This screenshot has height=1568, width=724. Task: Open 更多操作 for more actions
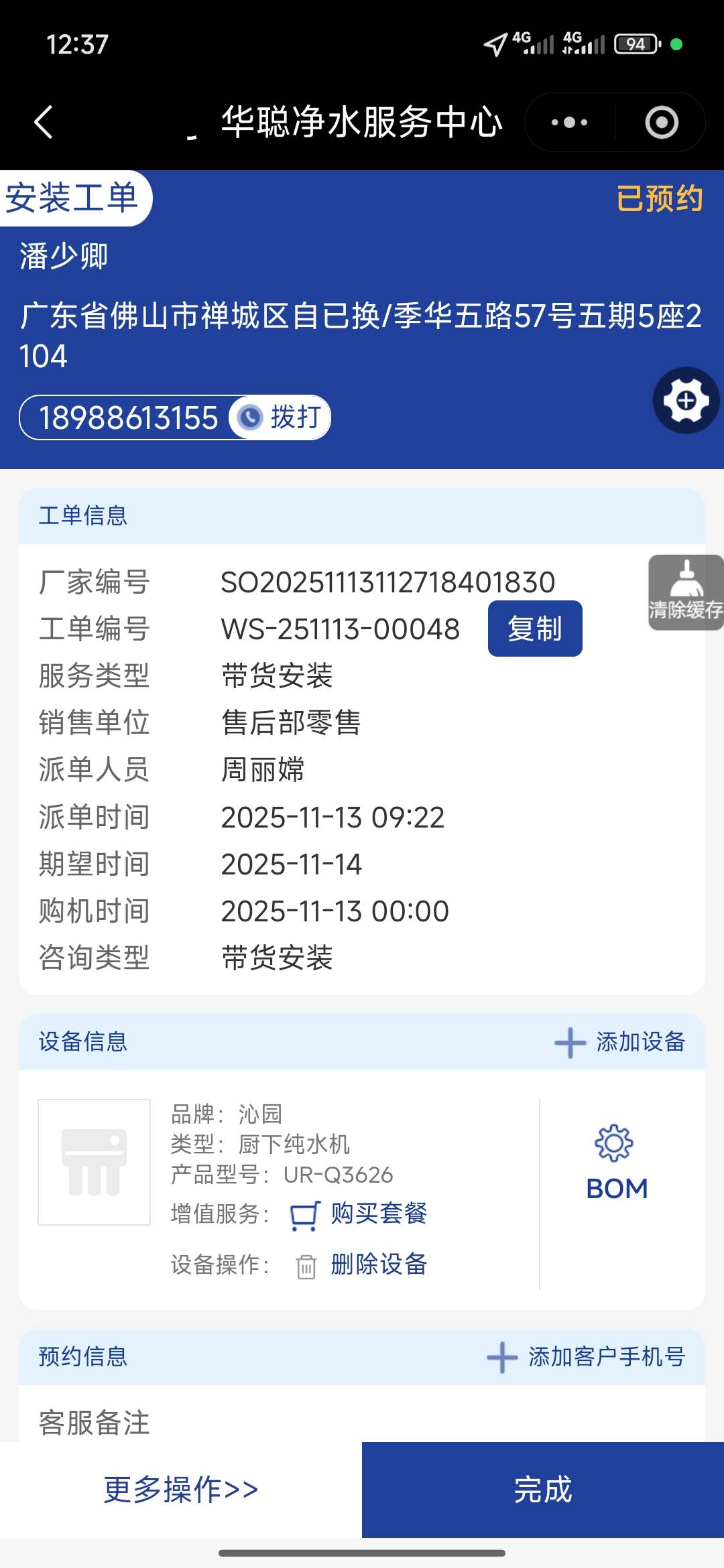tap(181, 1490)
